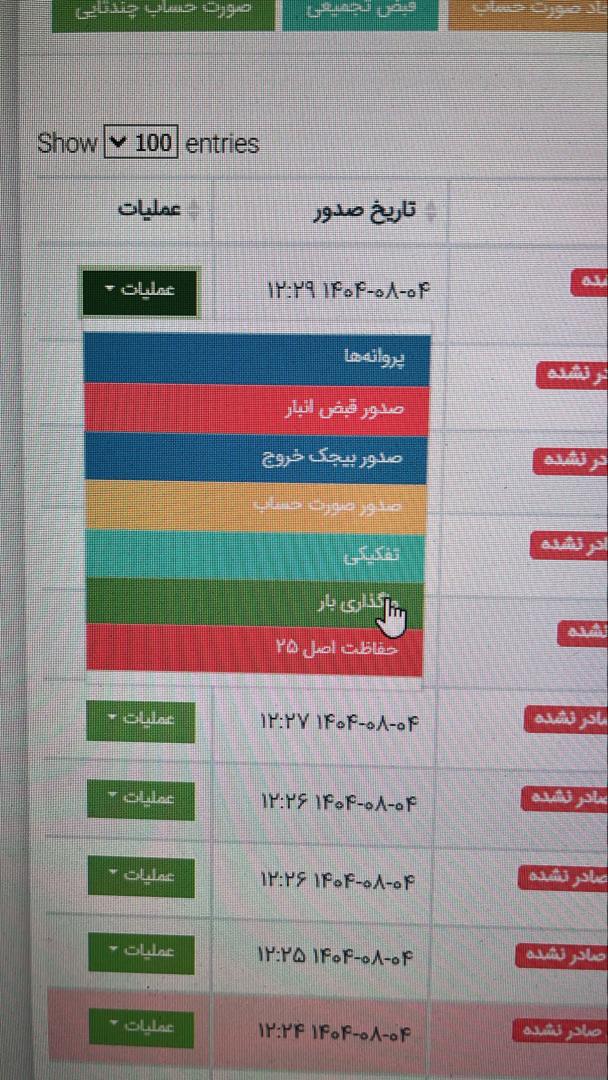The image size is (608, 1080).
Task: Select the تفکیکی menu option
Action: [x=256, y=556]
